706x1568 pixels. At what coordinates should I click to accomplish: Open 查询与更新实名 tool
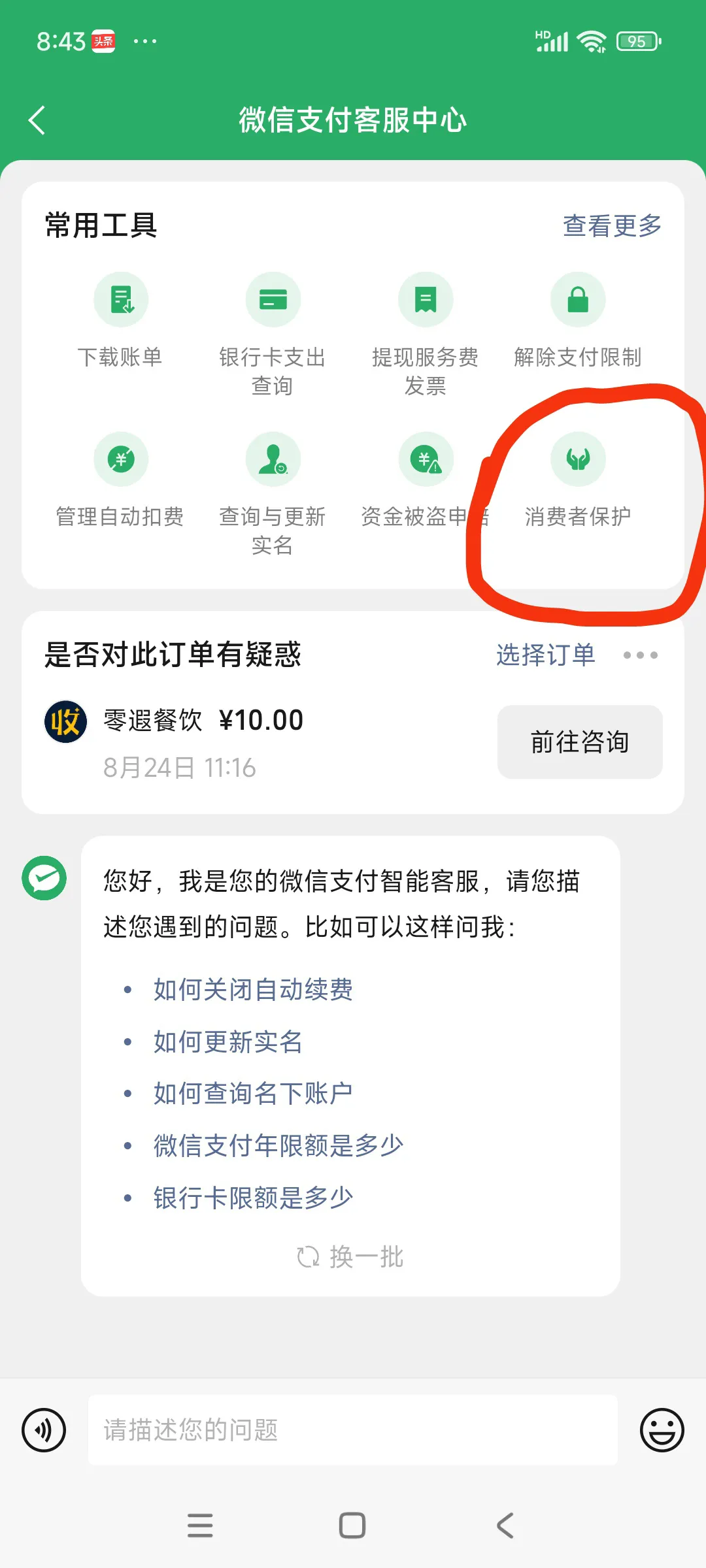[x=273, y=459]
